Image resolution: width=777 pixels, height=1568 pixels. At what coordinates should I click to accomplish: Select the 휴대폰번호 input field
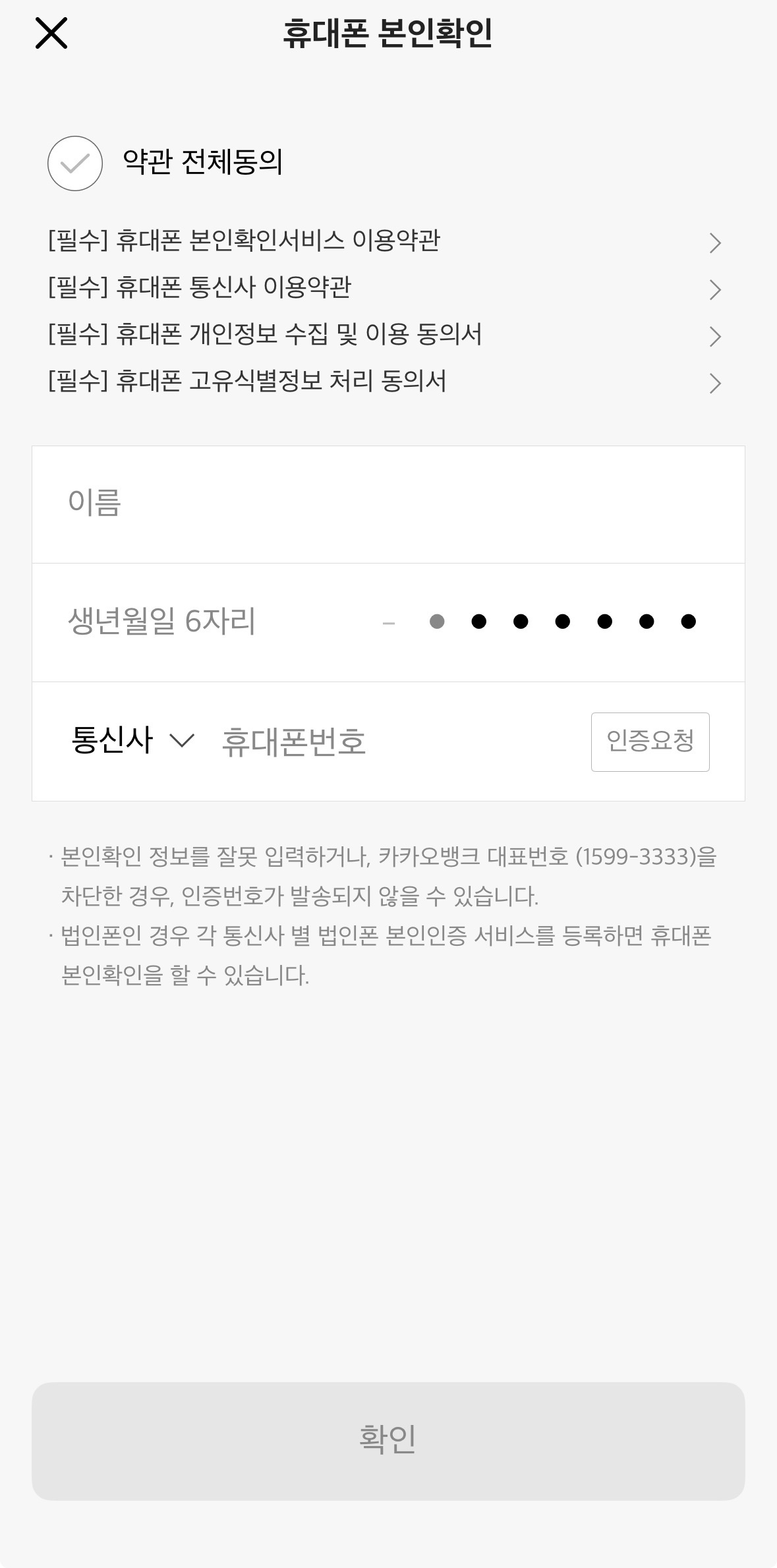click(395, 741)
